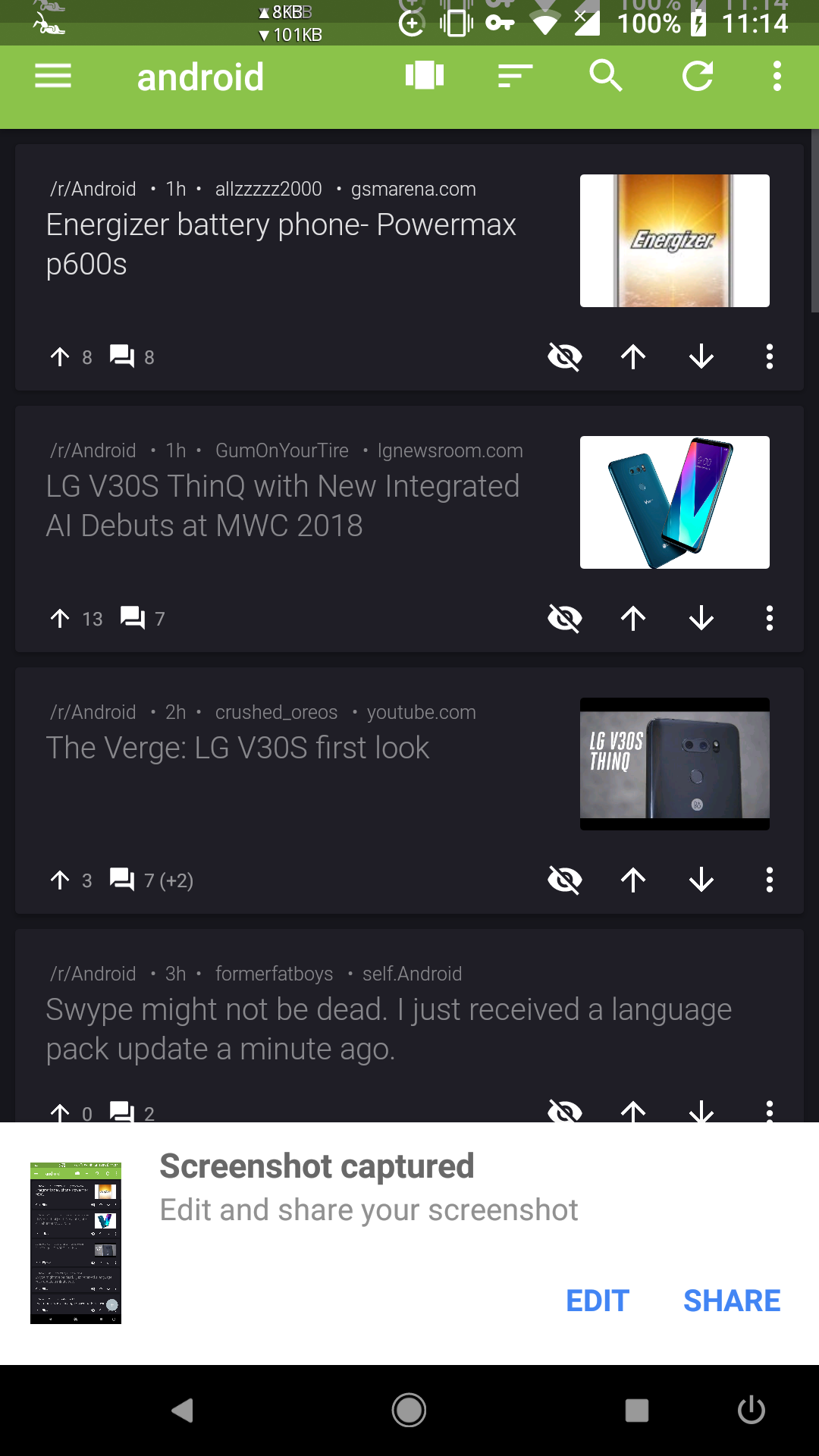Search within the android subreddit

tap(605, 76)
